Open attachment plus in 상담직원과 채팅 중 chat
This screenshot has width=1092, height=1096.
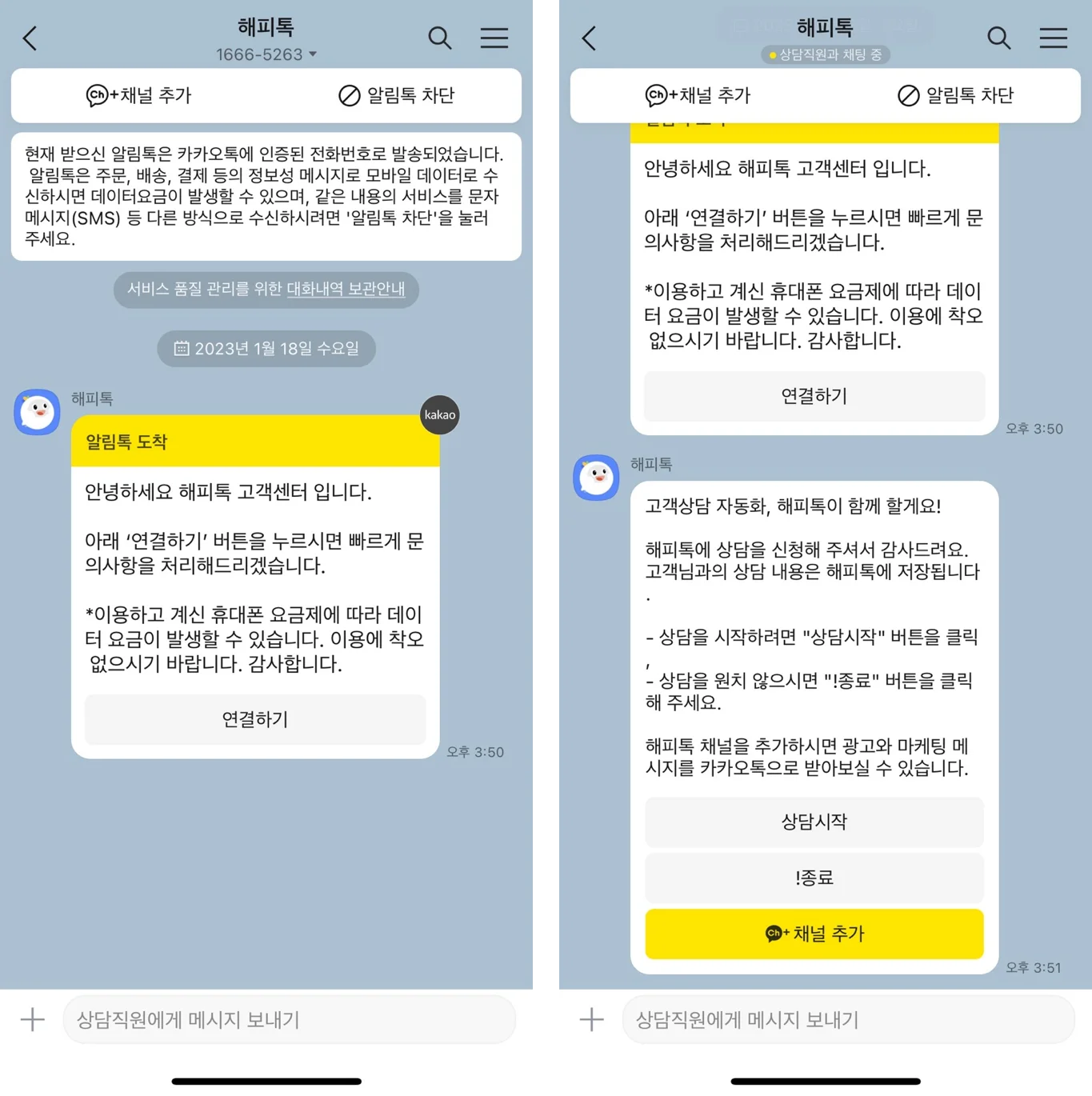(x=591, y=1019)
